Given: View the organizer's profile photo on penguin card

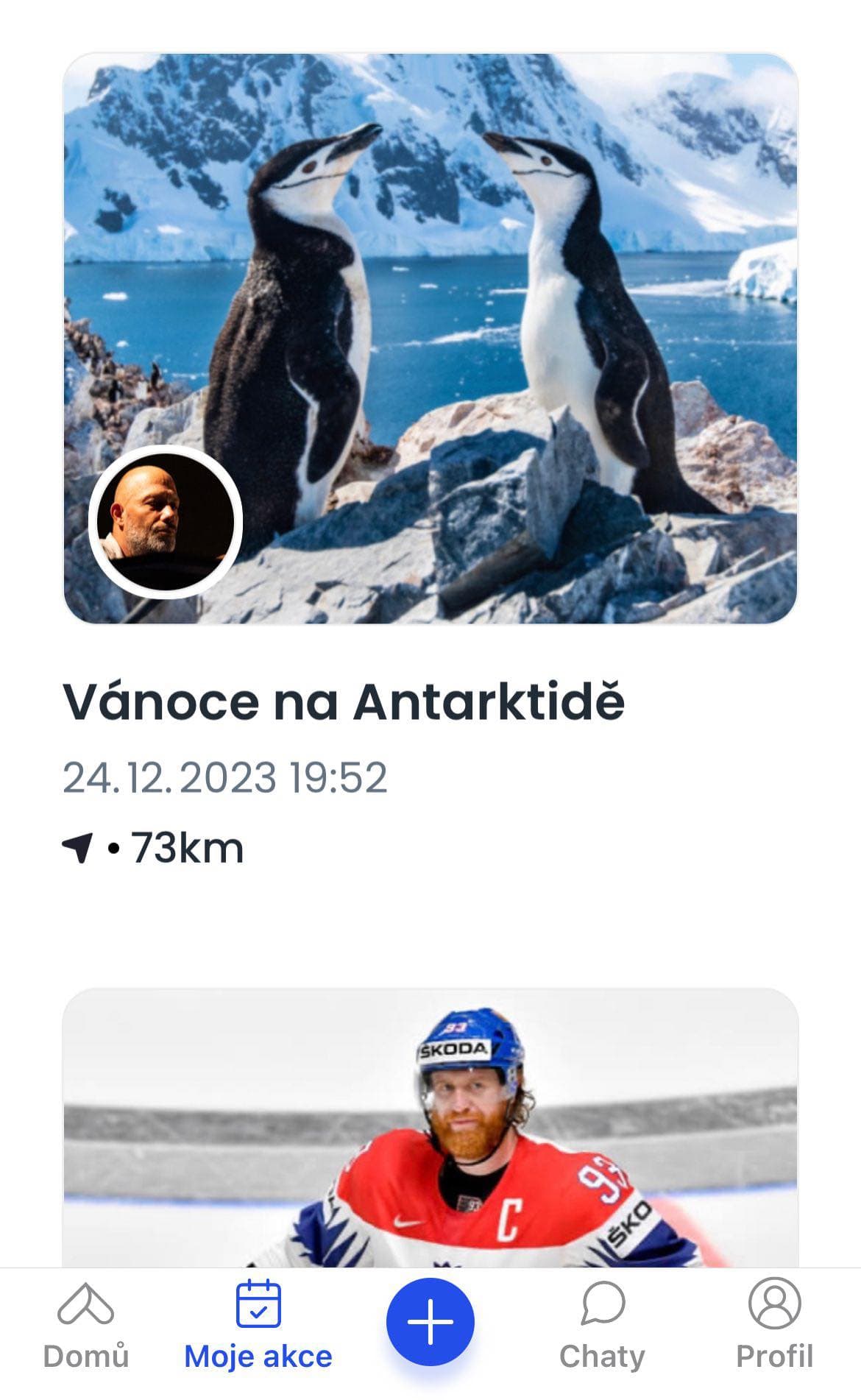Looking at the screenshot, I should click(x=166, y=522).
